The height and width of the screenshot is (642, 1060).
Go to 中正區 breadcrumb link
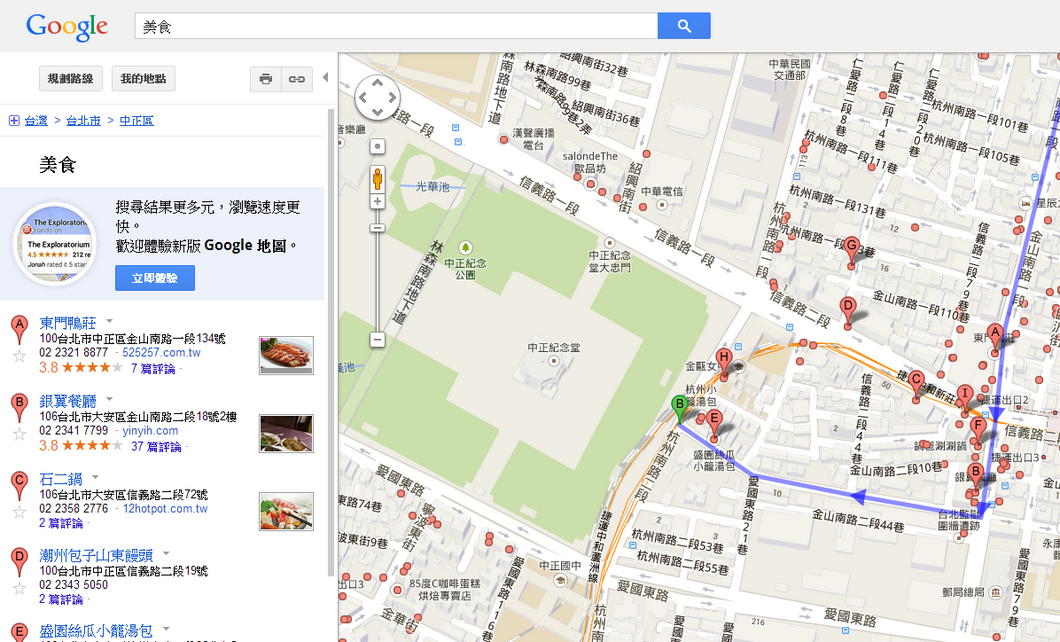point(136,121)
